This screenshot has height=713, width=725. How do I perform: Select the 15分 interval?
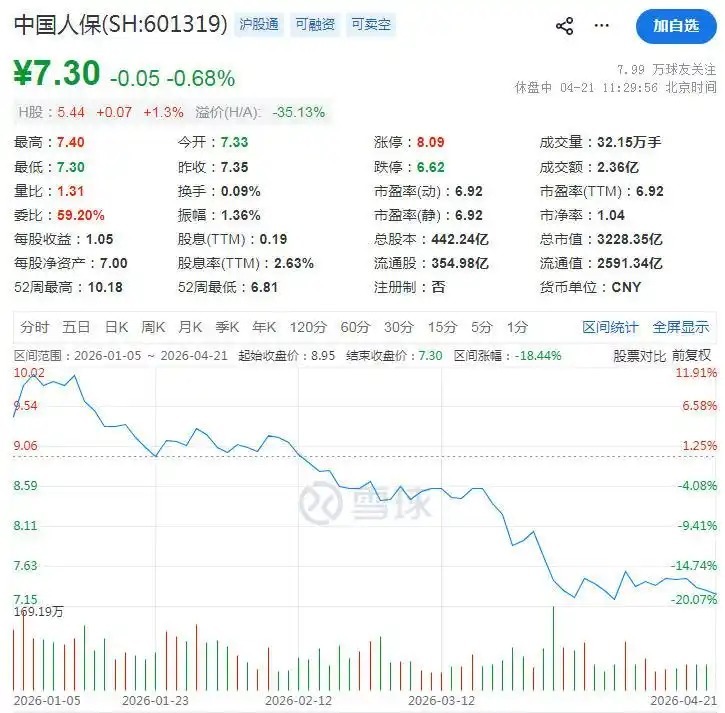coord(442,326)
